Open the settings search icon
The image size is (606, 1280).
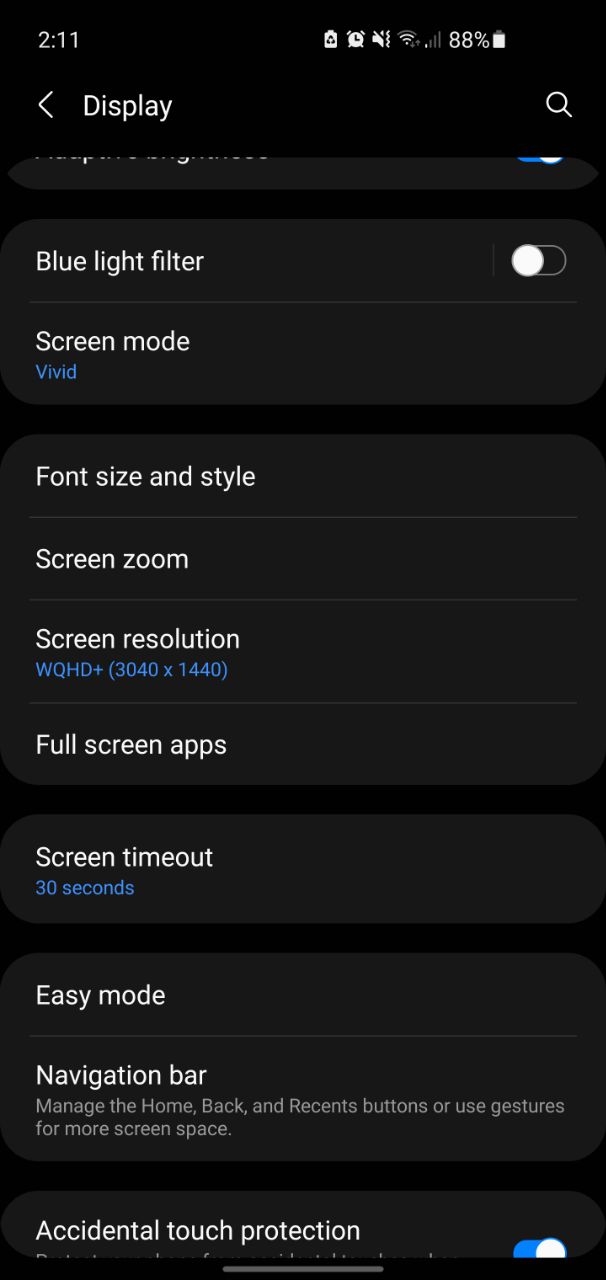[x=558, y=105]
